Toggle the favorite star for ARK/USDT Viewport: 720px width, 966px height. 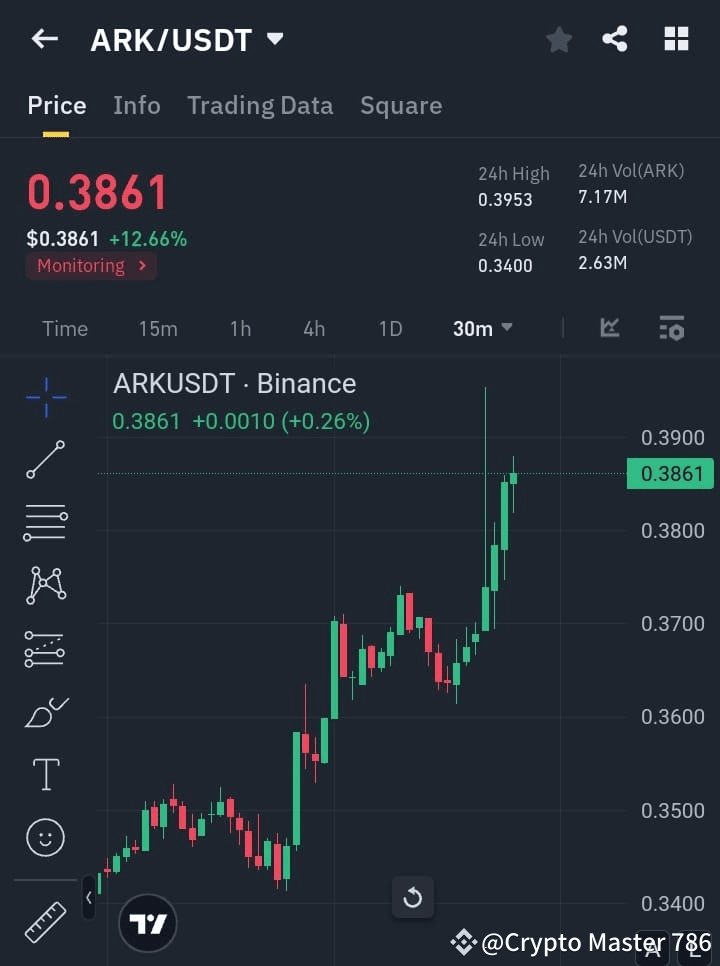pyautogui.click(x=559, y=40)
